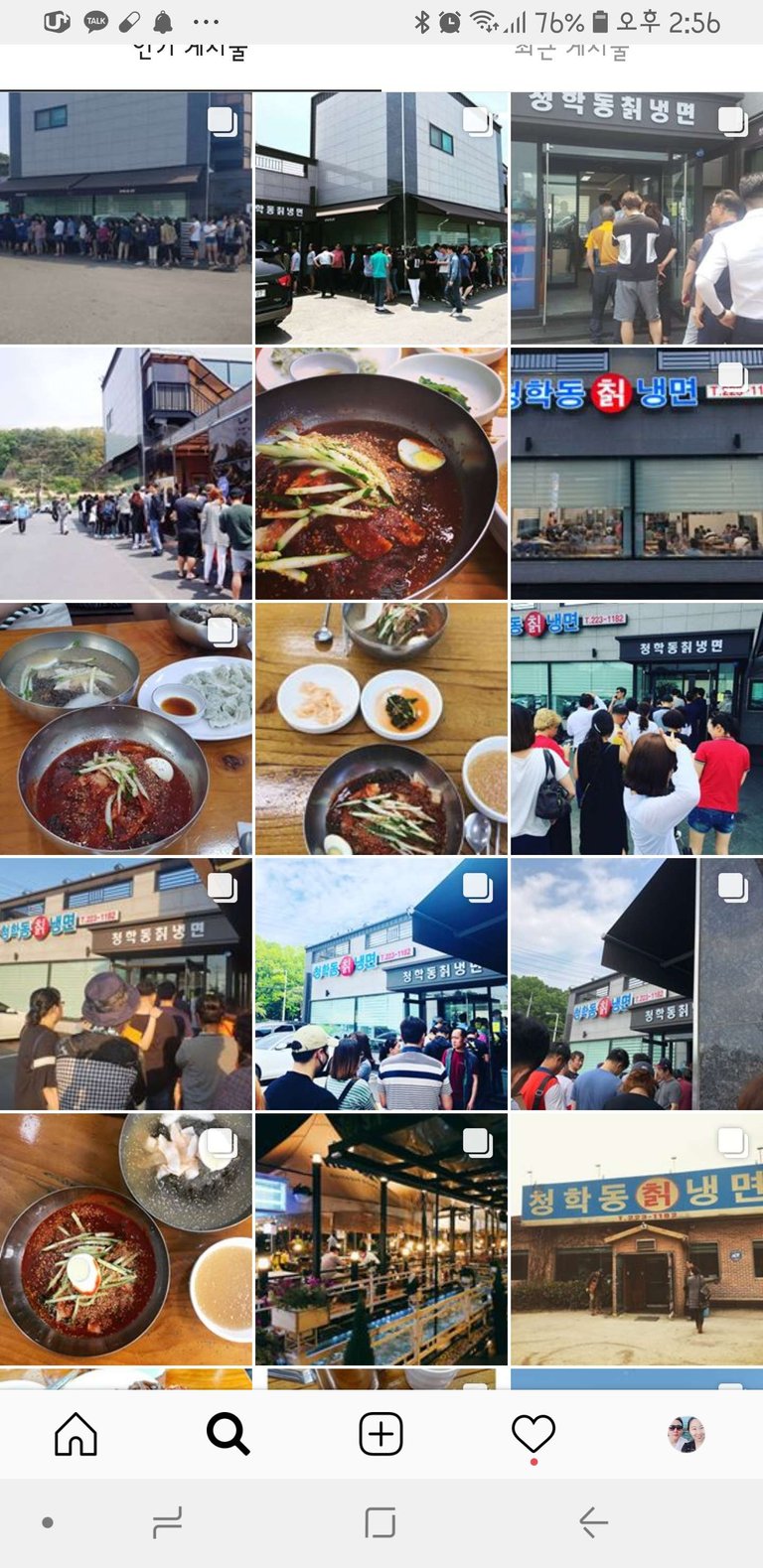The width and height of the screenshot is (763, 1568).
Task: Open the cold noodles with icy side bowl post
Action: tap(125, 1238)
